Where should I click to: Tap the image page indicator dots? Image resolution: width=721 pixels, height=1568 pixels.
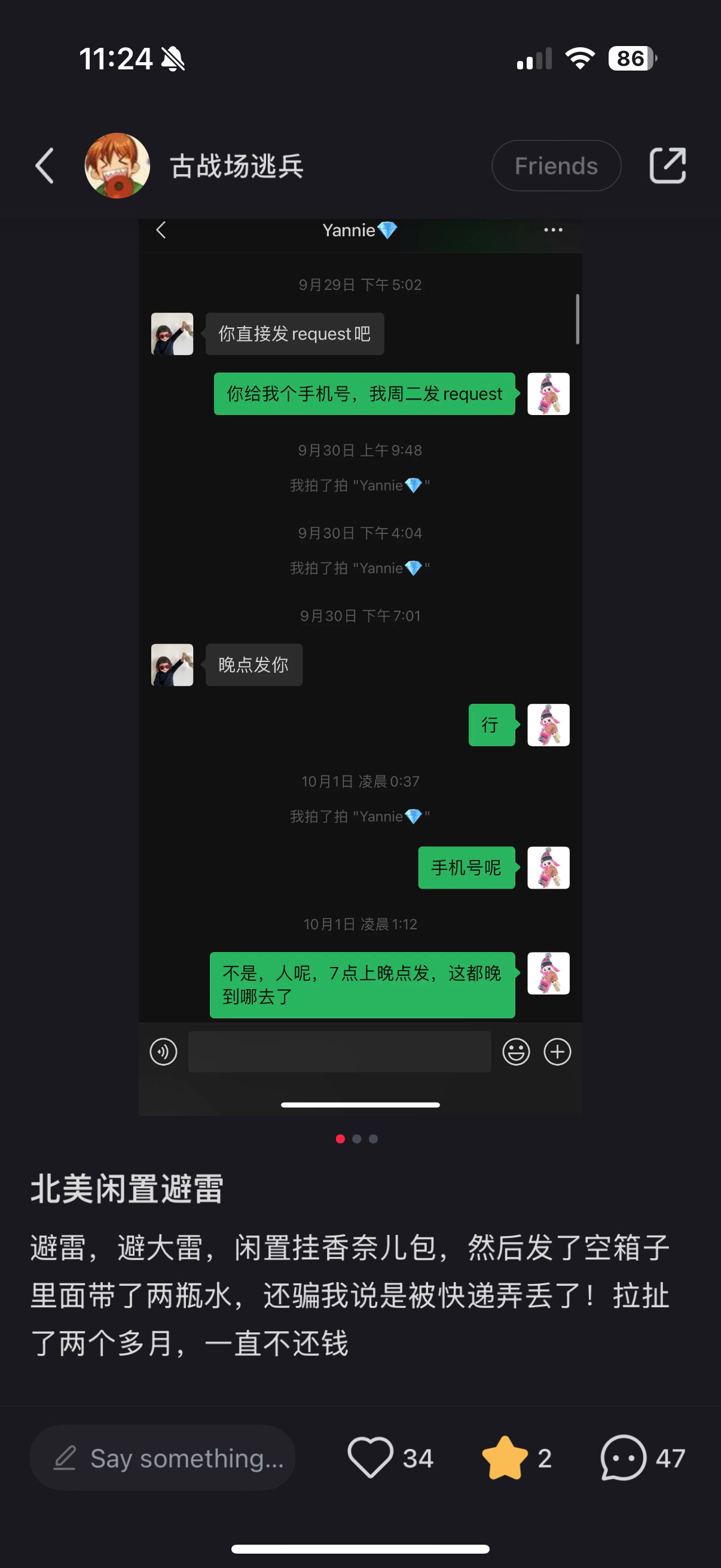[x=356, y=1139]
